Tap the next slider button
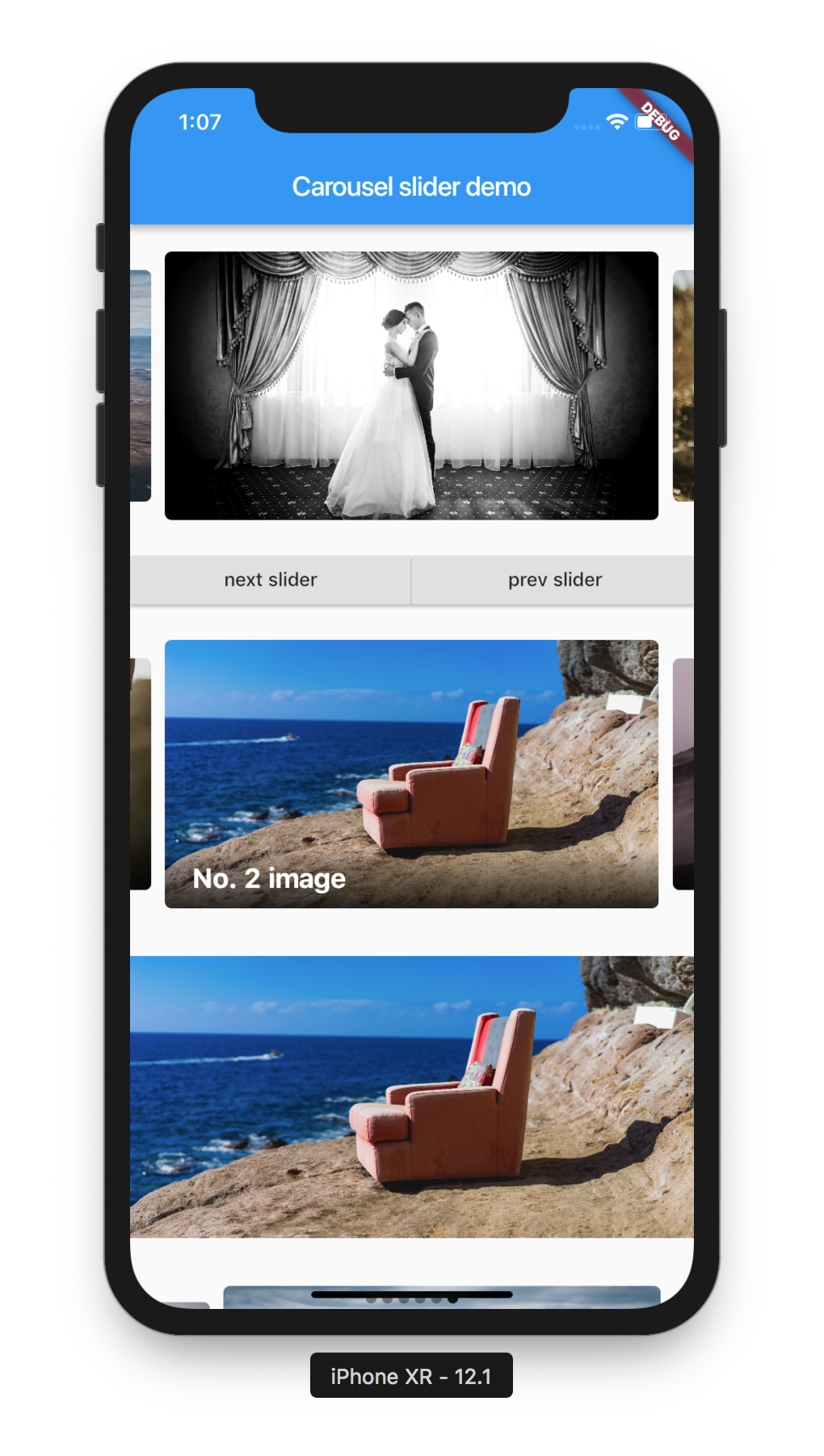824x1456 pixels. pyautogui.click(x=271, y=579)
